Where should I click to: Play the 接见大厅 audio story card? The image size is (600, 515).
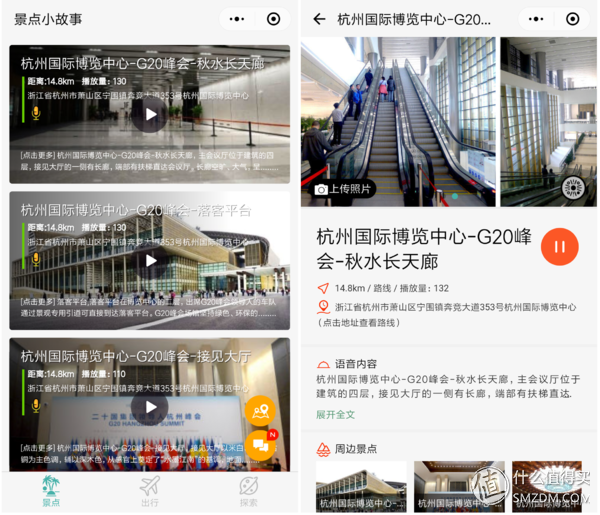point(150,406)
